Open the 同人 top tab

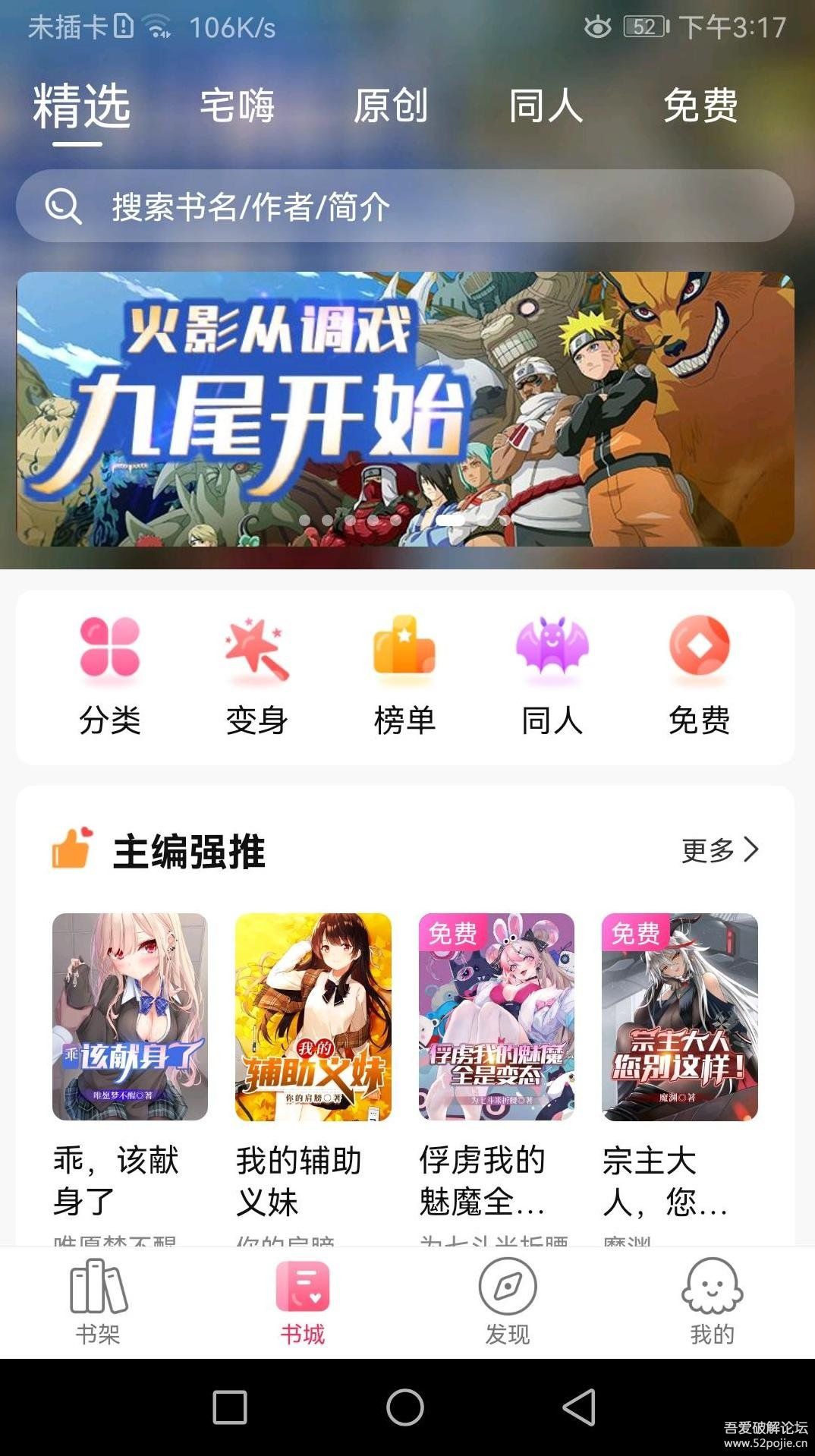click(x=546, y=106)
